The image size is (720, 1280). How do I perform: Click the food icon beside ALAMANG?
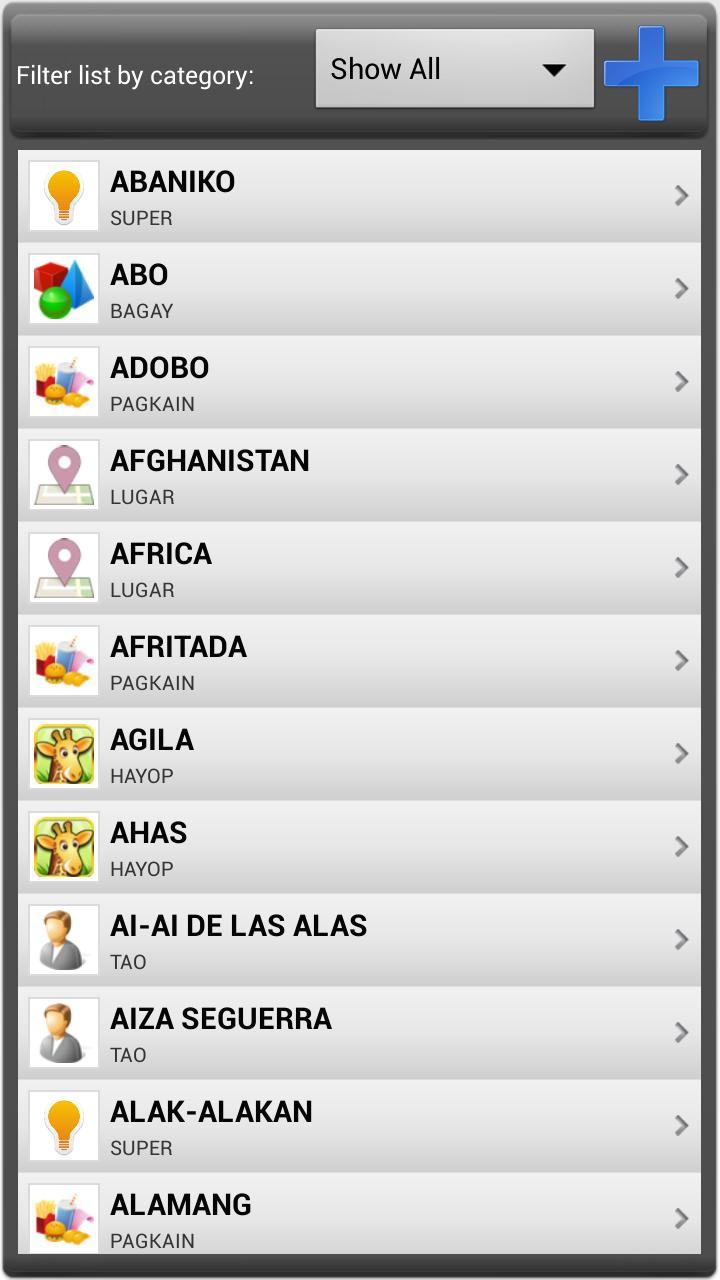(x=63, y=1218)
